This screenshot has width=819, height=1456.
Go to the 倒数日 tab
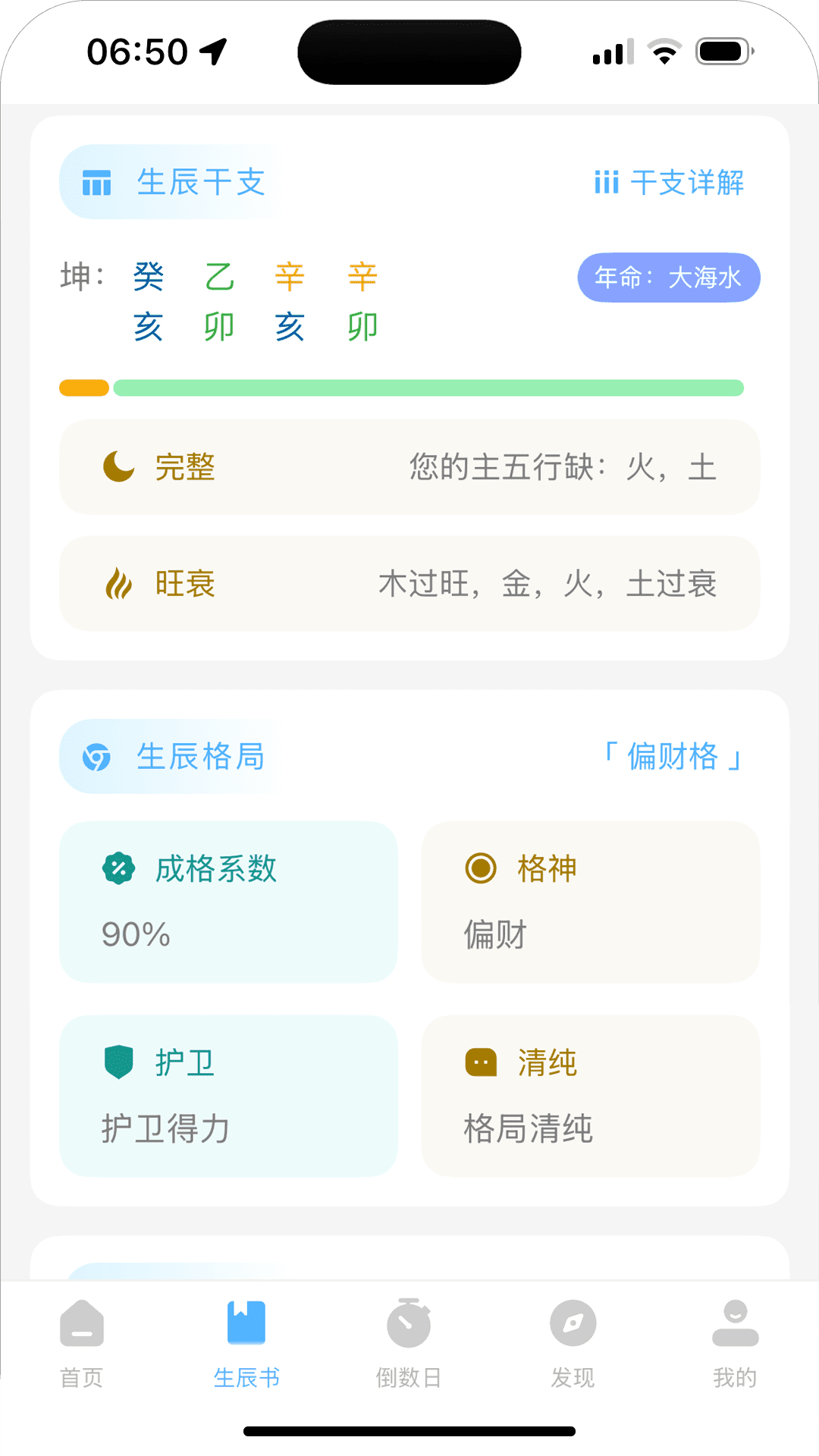[409, 1342]
